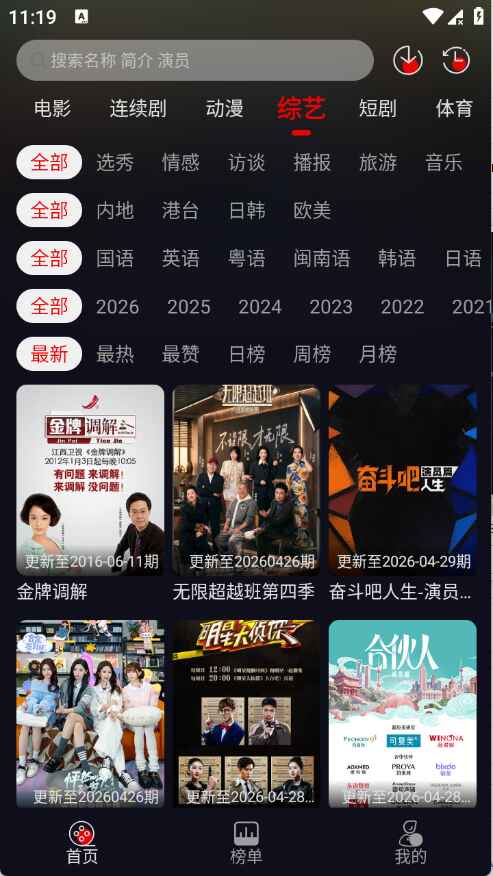Sort results by 最热
The height and width of the screenshot is (876, 493).
click(x=115, y=354)
